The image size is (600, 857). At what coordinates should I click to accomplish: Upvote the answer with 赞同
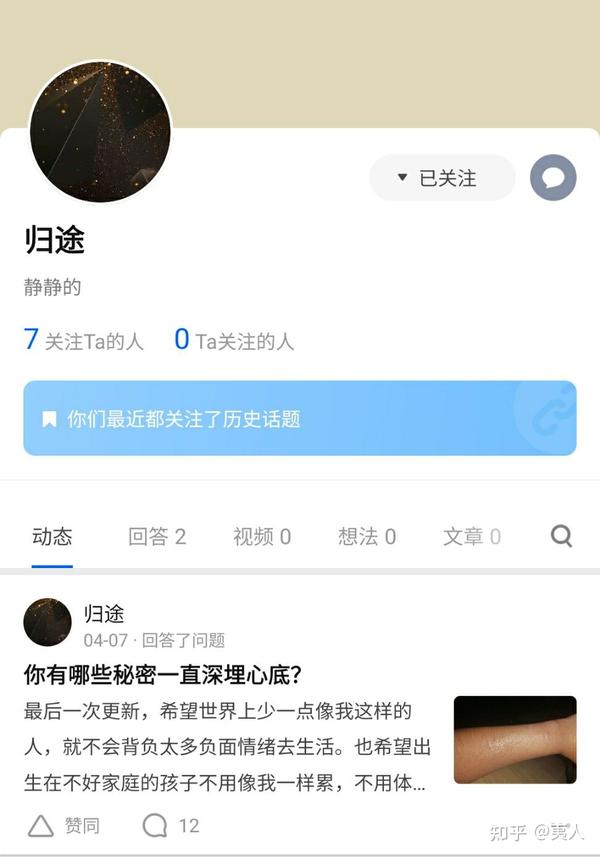[65, 826]
